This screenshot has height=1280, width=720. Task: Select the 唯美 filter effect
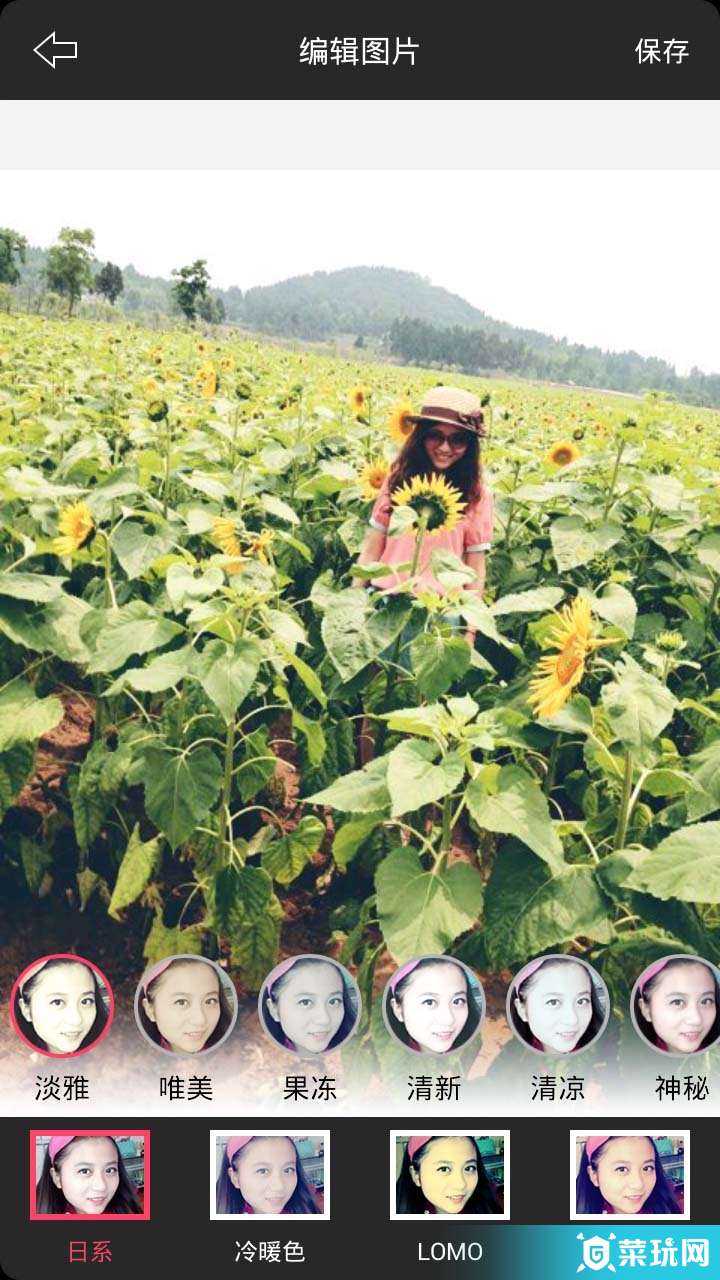[x=186, y=1006]
